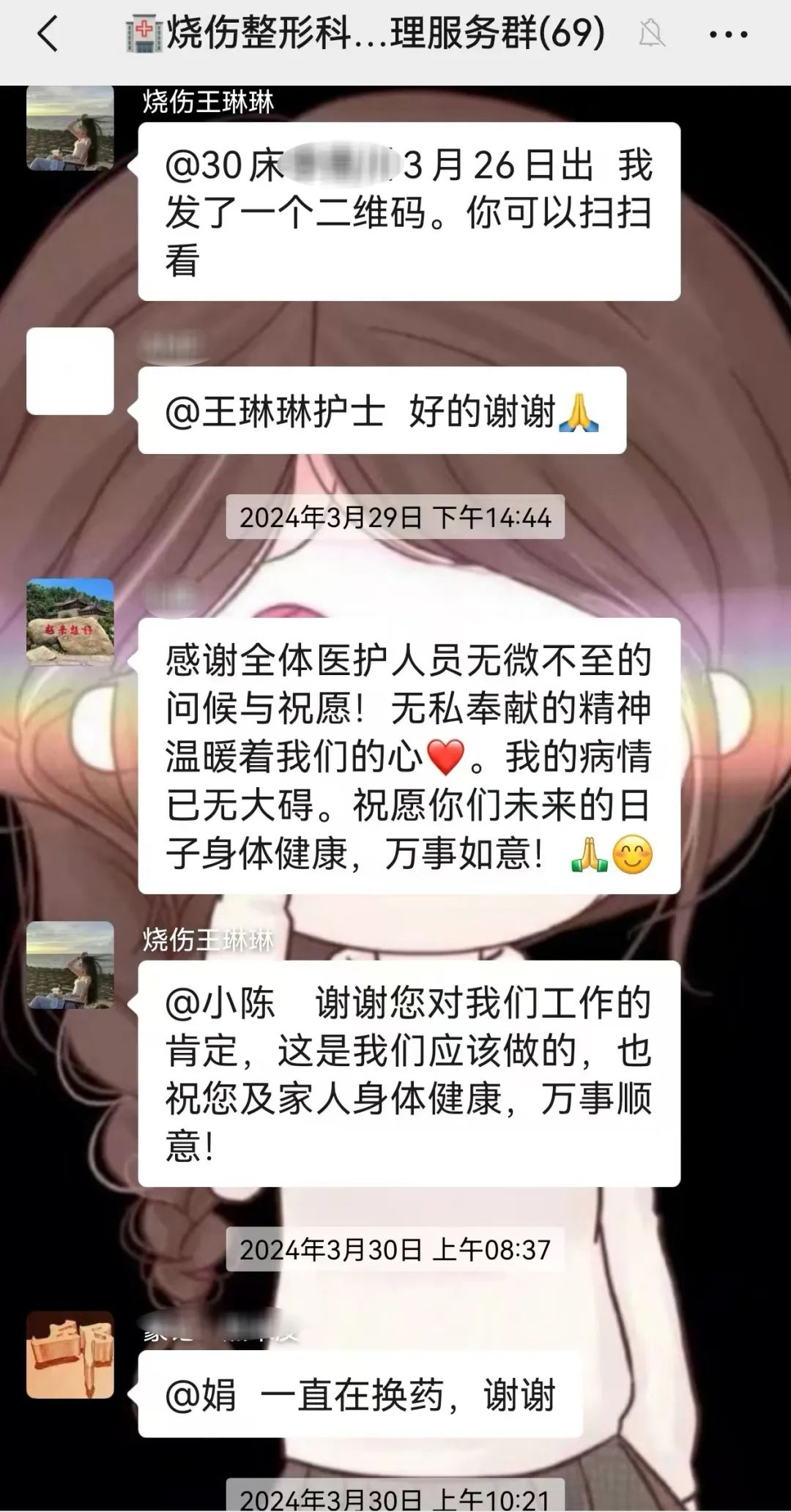View profile of the landscape-avatar member thanking staff
Viewport: 791px width, 1512px height.
[70, 622]
